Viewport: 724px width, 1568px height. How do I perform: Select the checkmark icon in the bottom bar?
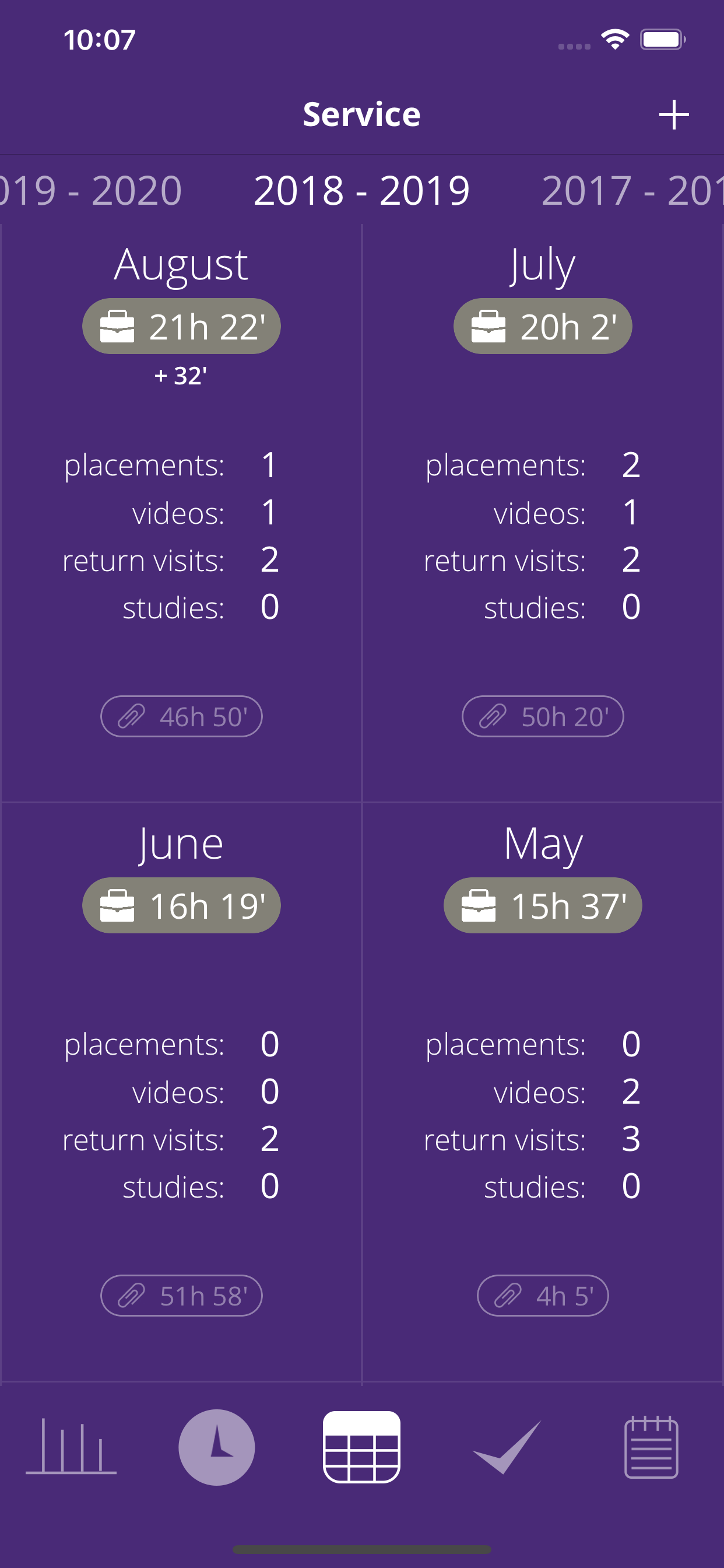pos(507,1448)
